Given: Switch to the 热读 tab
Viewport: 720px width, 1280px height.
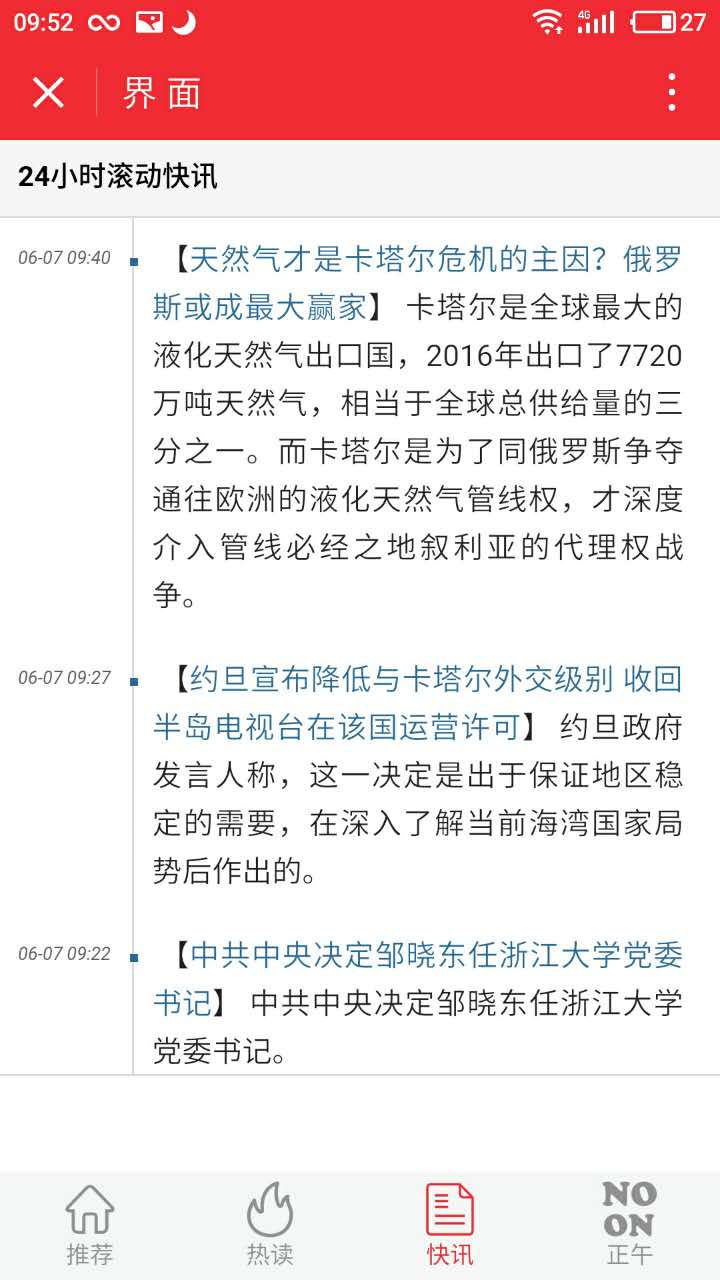Looking at the screenshot, I should click(x=270, y=1224).
